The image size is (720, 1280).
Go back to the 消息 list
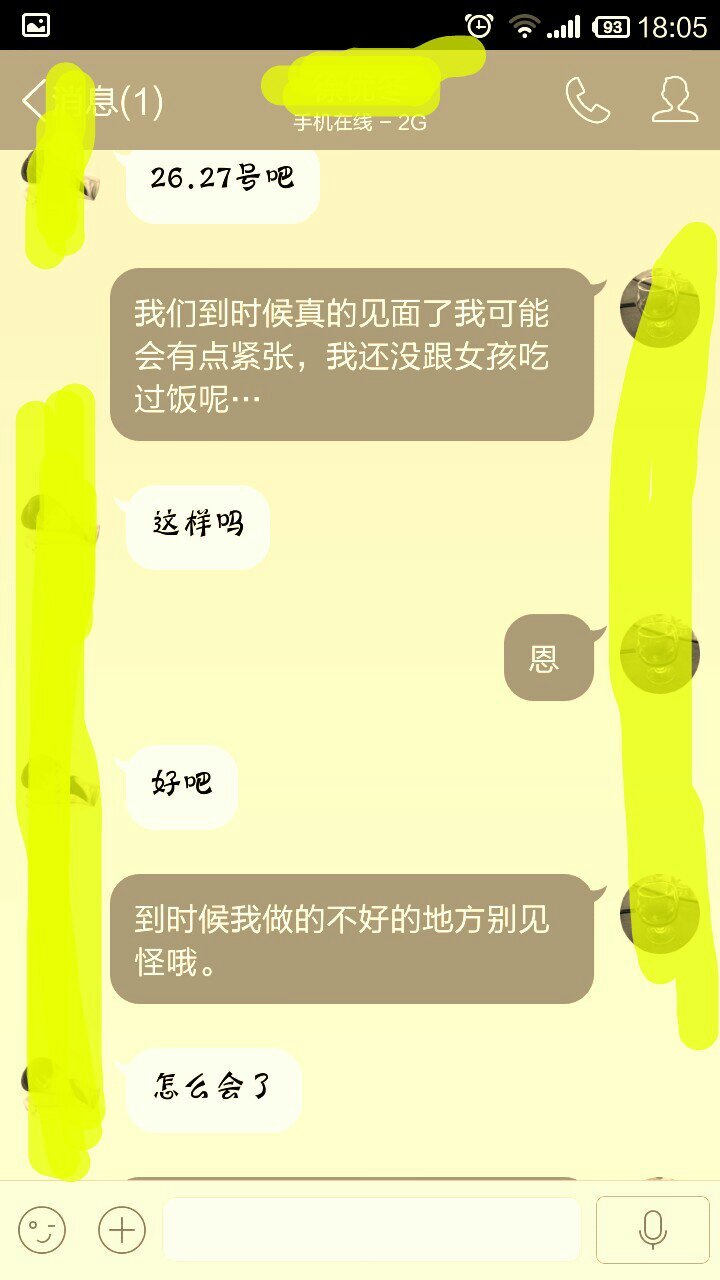click(x=90, y=101)
